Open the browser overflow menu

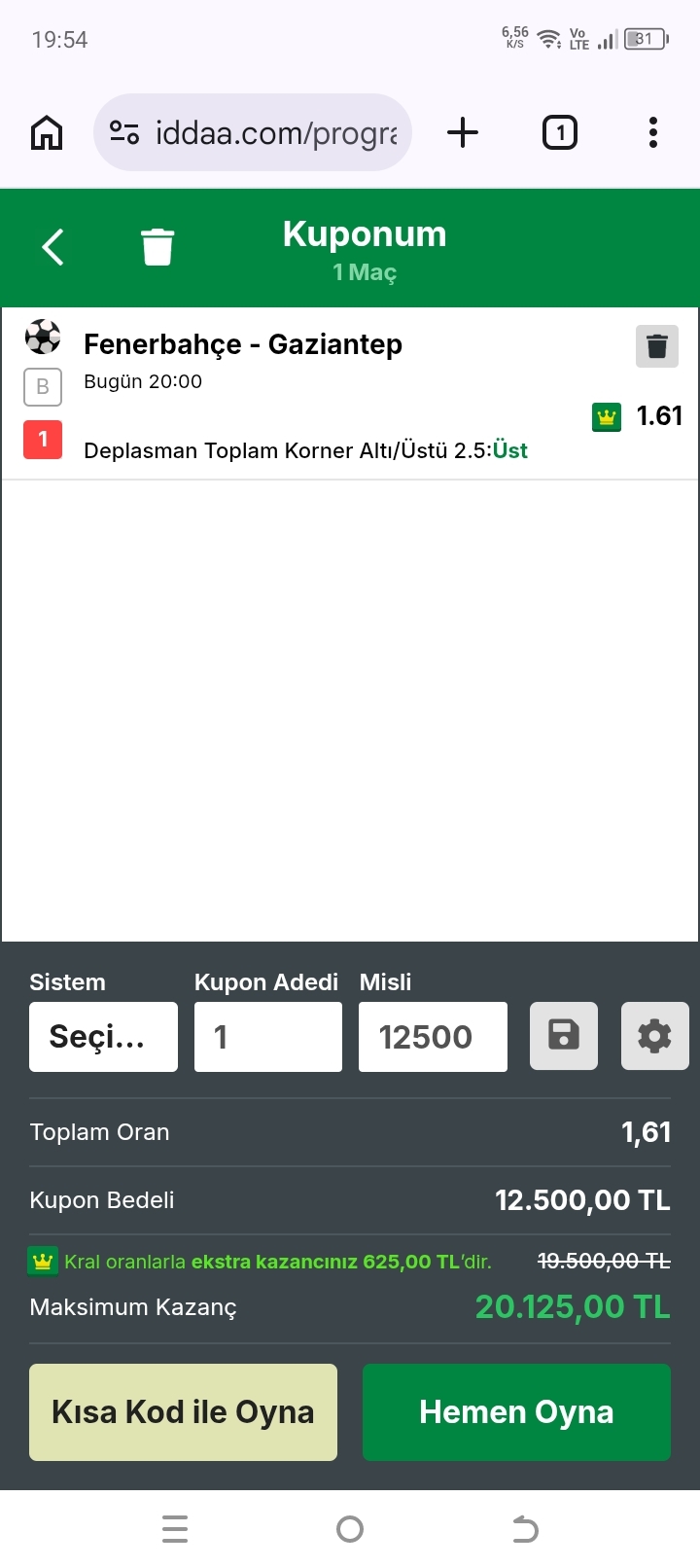(653, 132)
